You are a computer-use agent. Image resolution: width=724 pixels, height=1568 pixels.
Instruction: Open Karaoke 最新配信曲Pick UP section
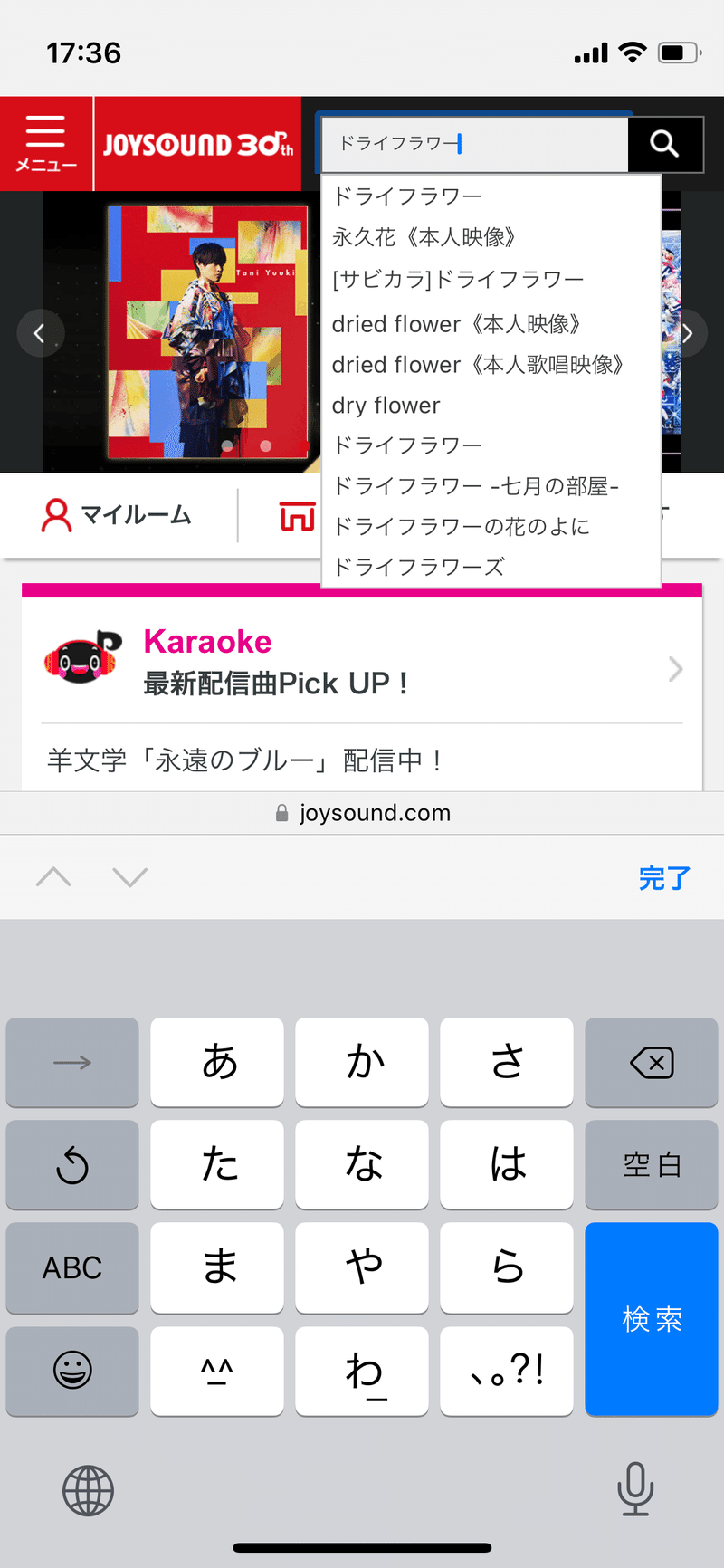point(362,661)
